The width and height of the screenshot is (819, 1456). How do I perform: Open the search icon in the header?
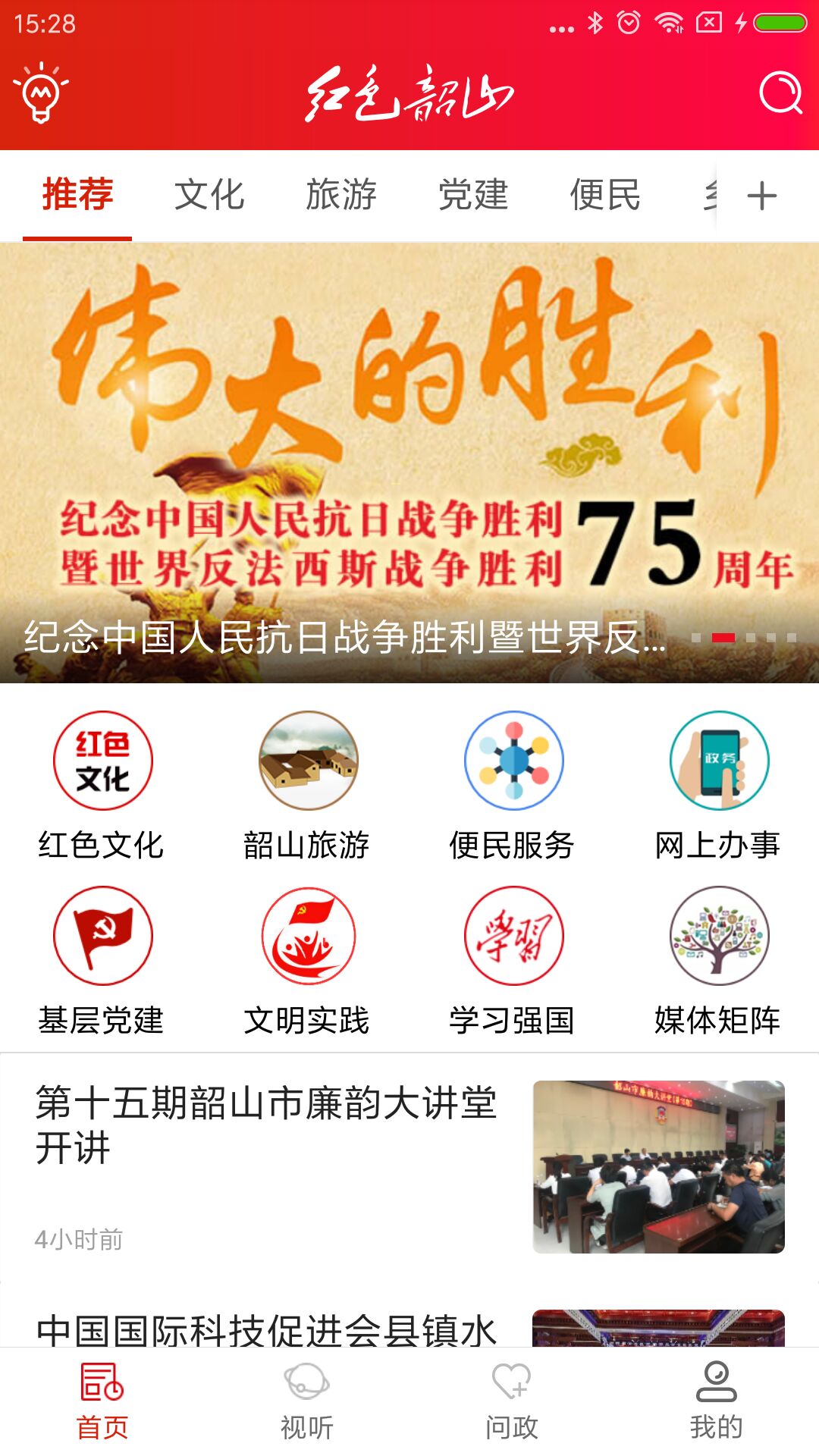[x=780, y=93]
